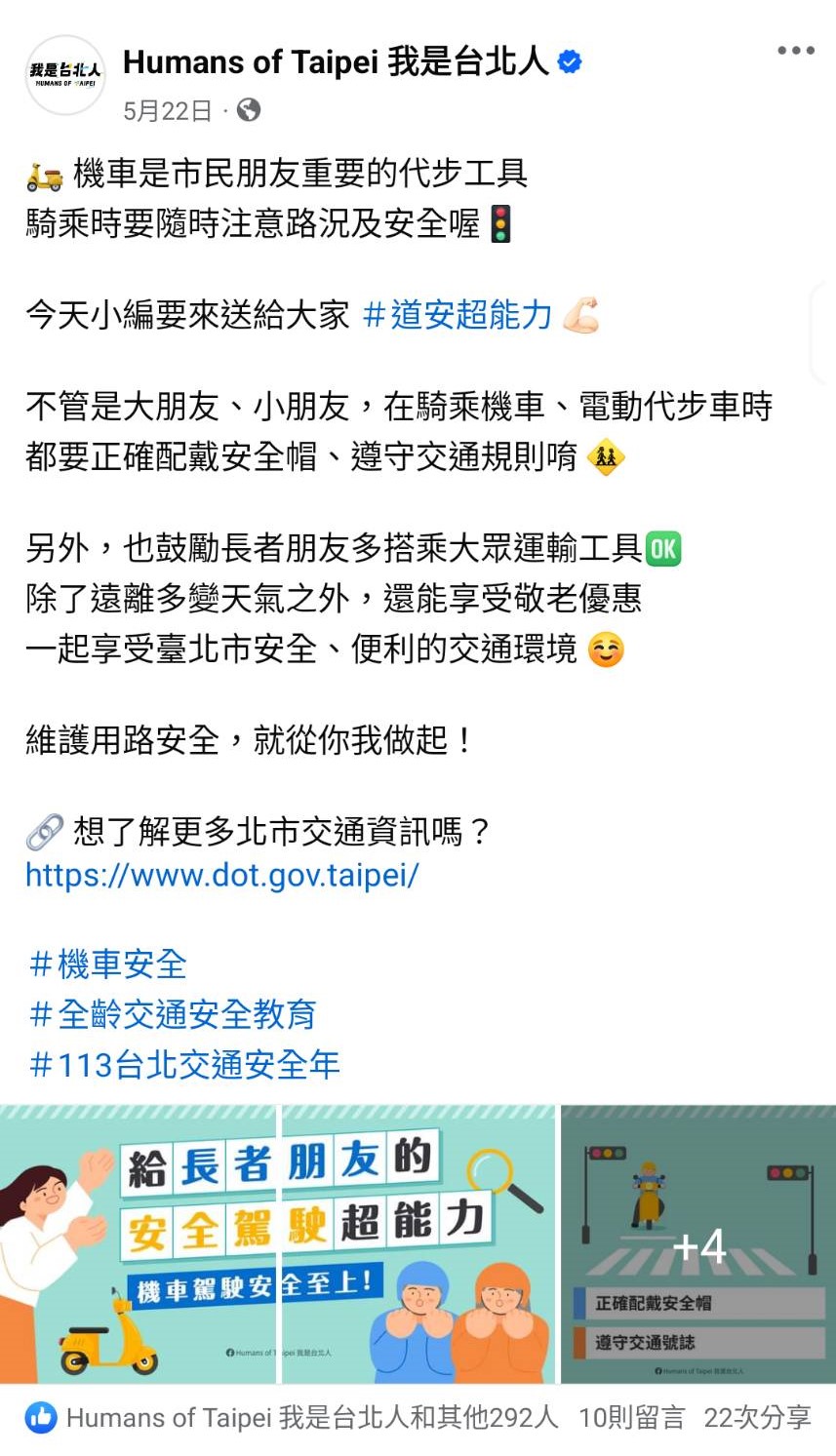View the +4 additional photos tile
Image resolution: width=836 pixels, height=1456 pixels.
pos(698,1243)
